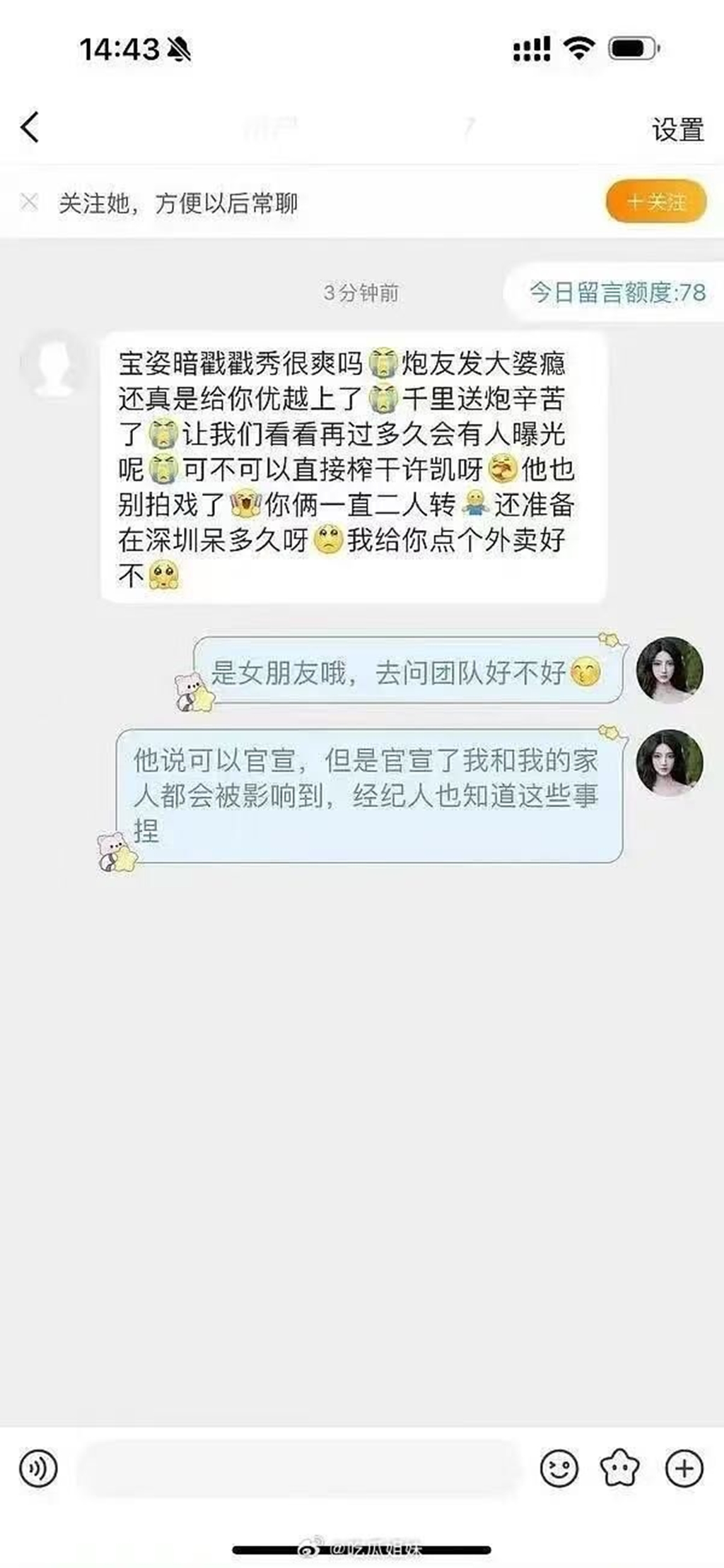Image resolution: width=724 pixels, height=1568 pixels.
Task: Follow her with the +关注 button
Action: (655, 202)
